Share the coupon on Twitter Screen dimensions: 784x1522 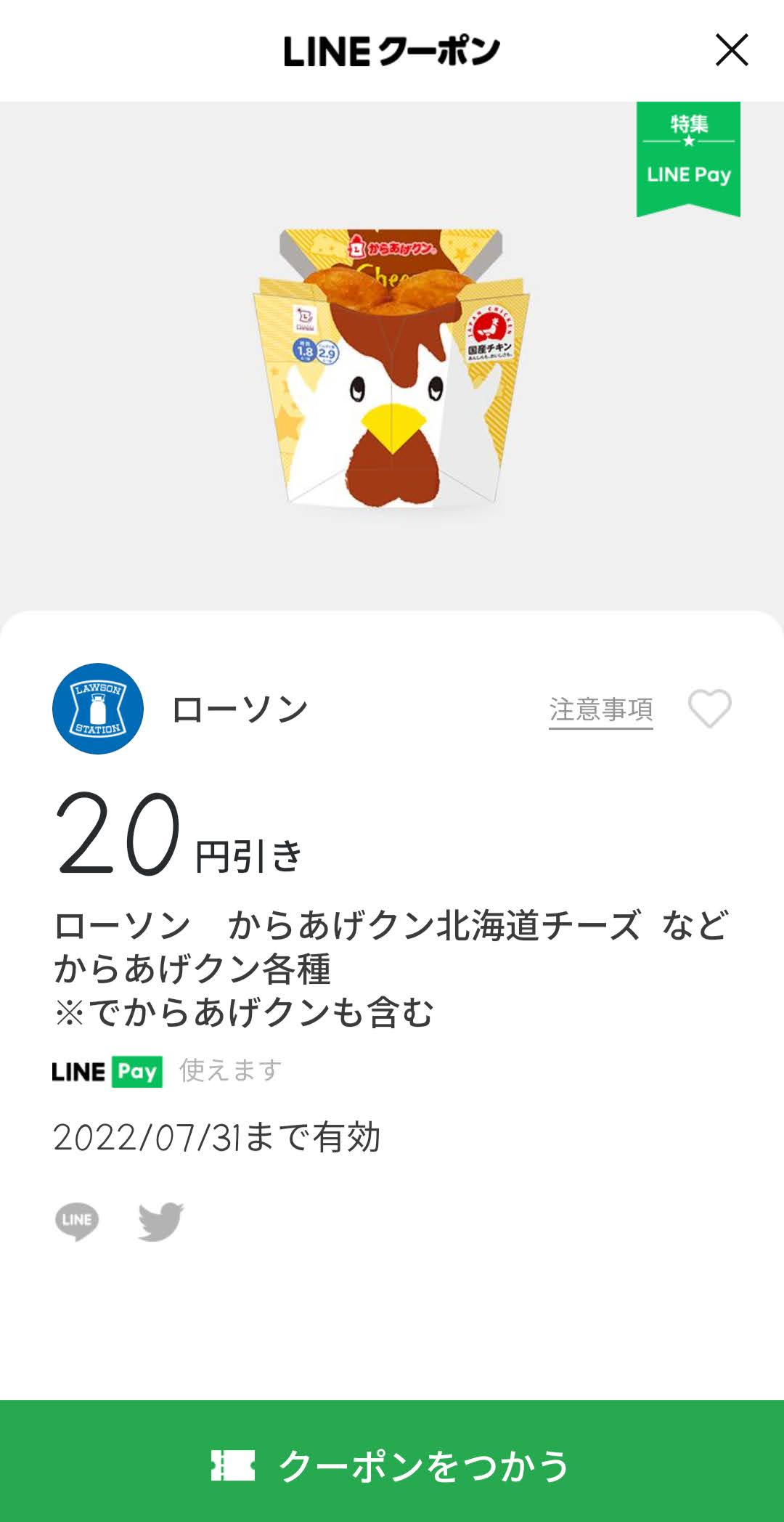(x=161, y=1221)
